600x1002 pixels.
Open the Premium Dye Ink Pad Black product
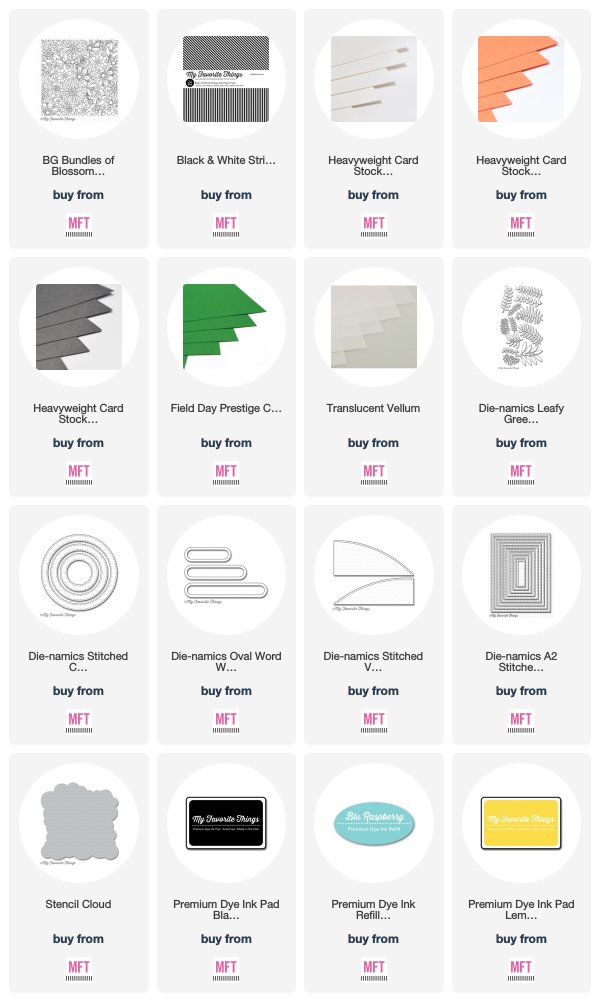226,872
